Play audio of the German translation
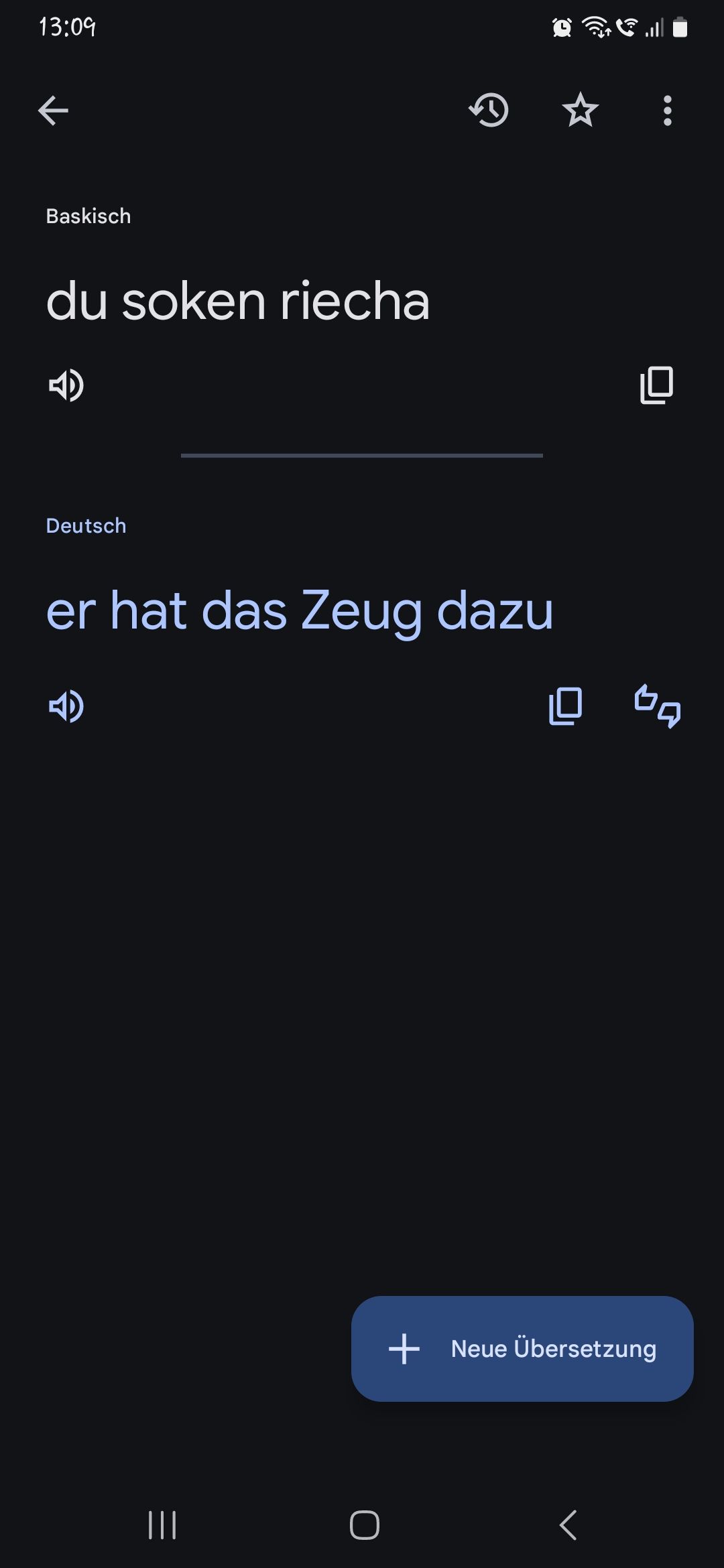Image resolution: width=724 pixels, height=1568 pixels. (66, 706)
